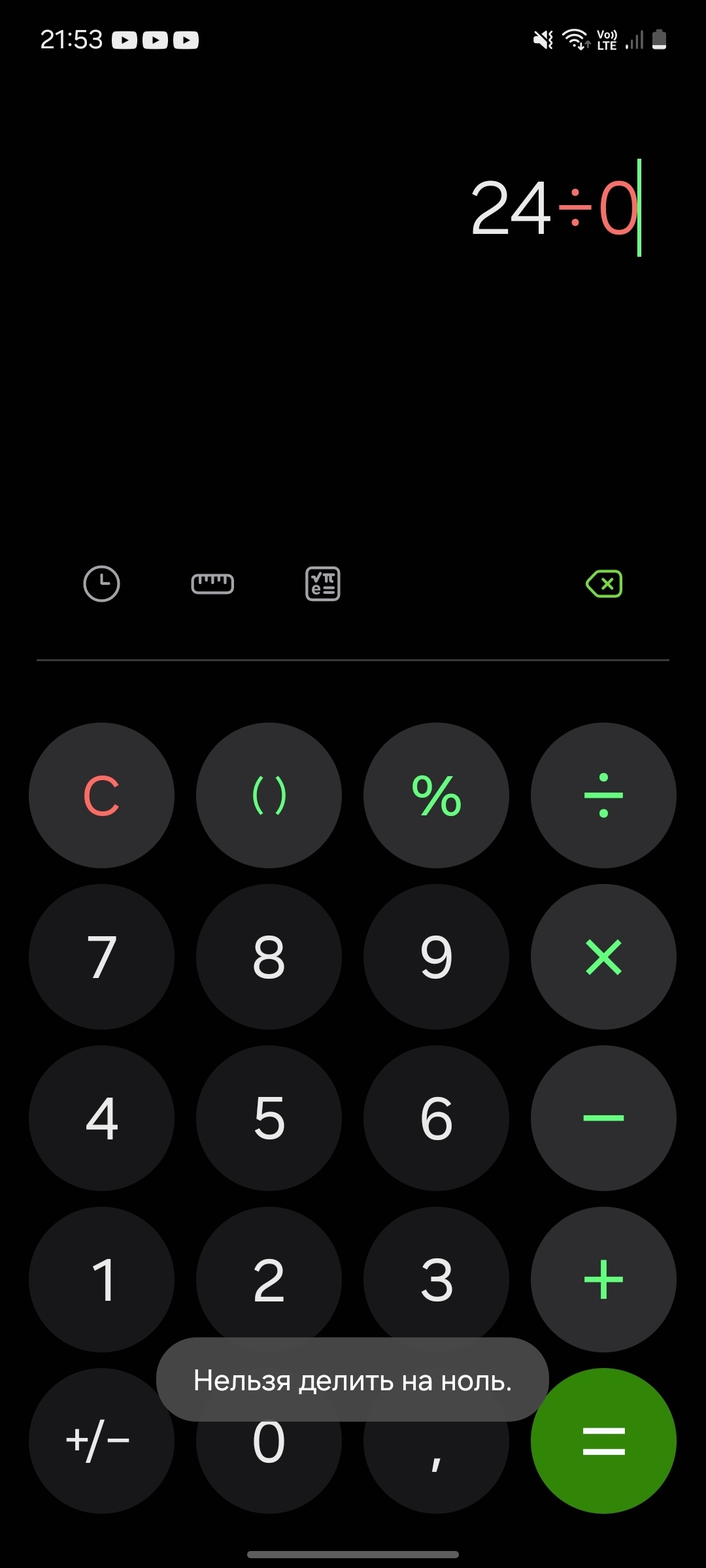This screenshot has width=706, height=1568.
Task: Enter digit 8
Action: [x=269, y=956]
